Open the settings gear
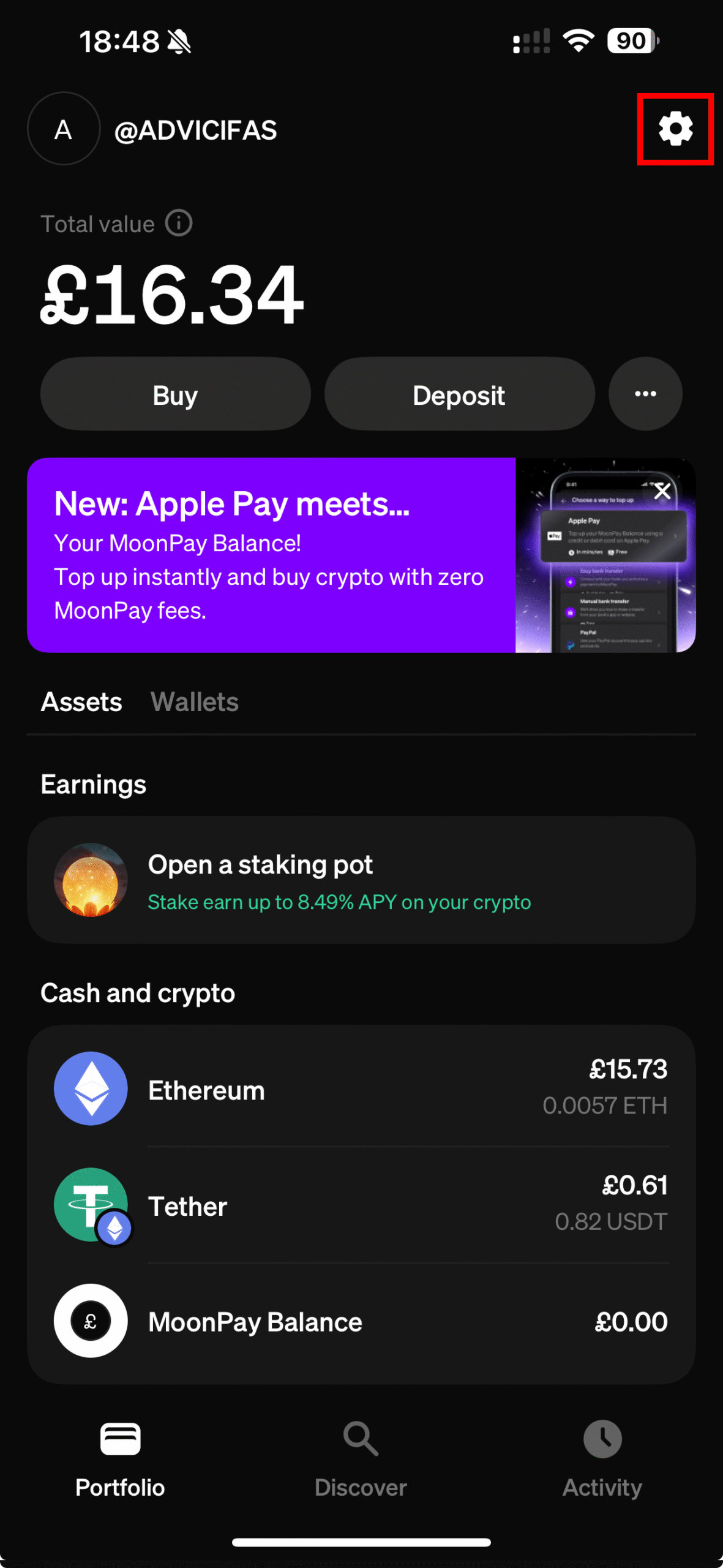Viewport: 723px width, 1568px height. click(675, 129)
